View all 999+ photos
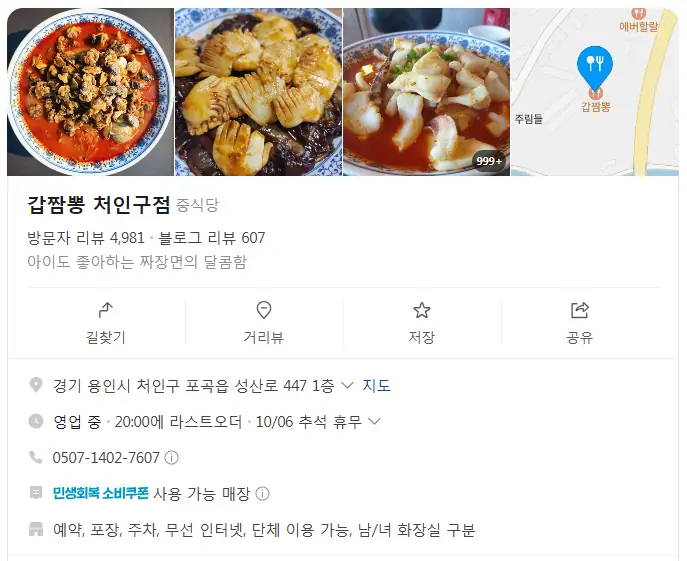The image size is (687, 561). point(489,161)
